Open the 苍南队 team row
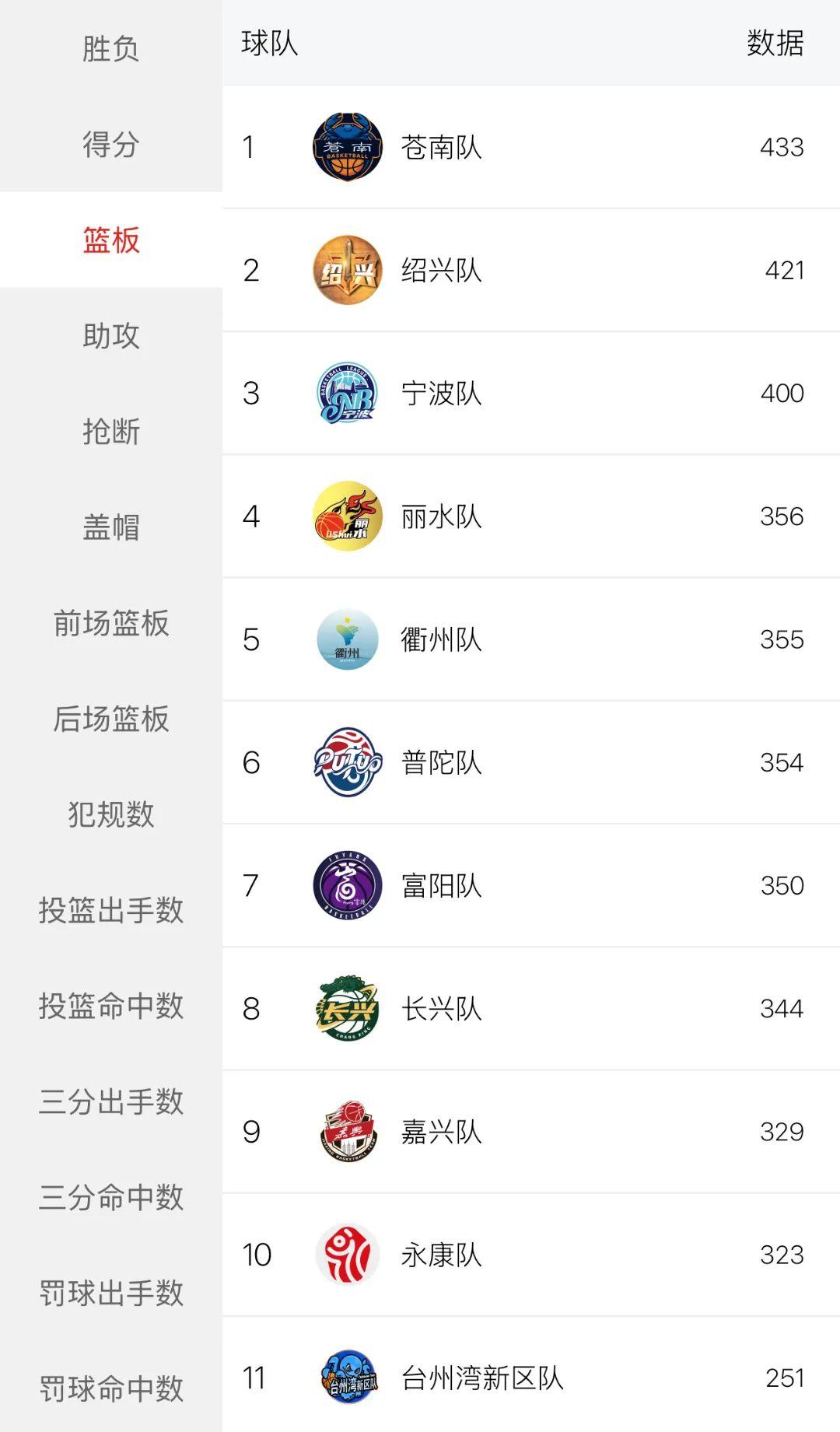Screen dimensions: 840x1432 pos(530,147)
